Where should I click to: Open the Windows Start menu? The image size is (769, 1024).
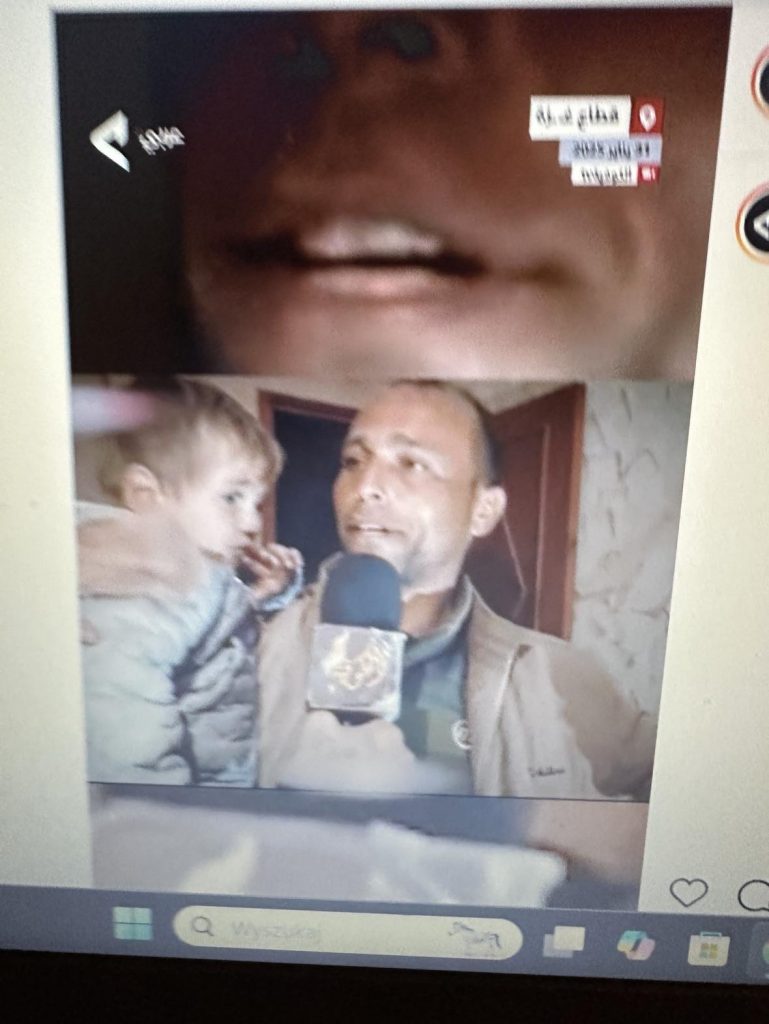tap(132, 923)
